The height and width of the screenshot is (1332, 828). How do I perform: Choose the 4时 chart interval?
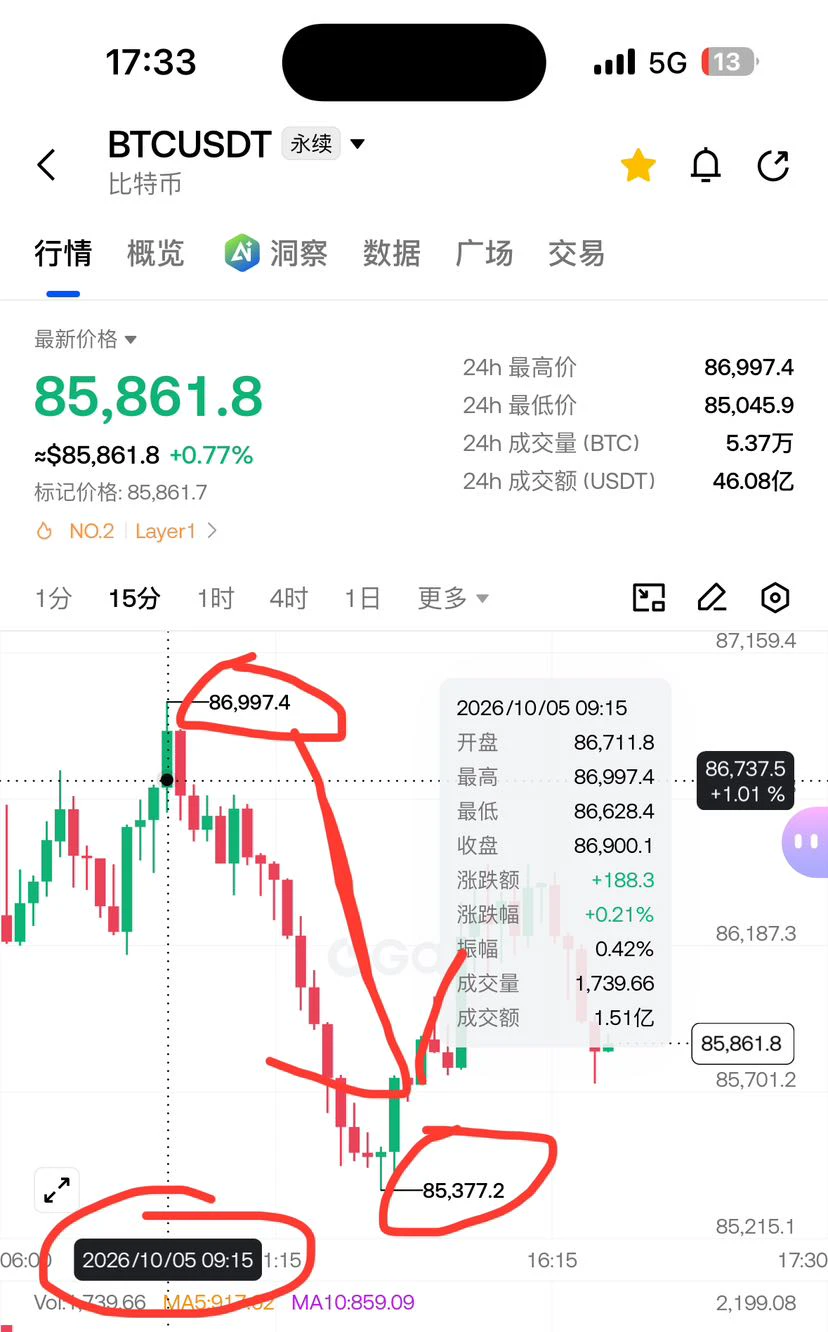tap(288, 599)
